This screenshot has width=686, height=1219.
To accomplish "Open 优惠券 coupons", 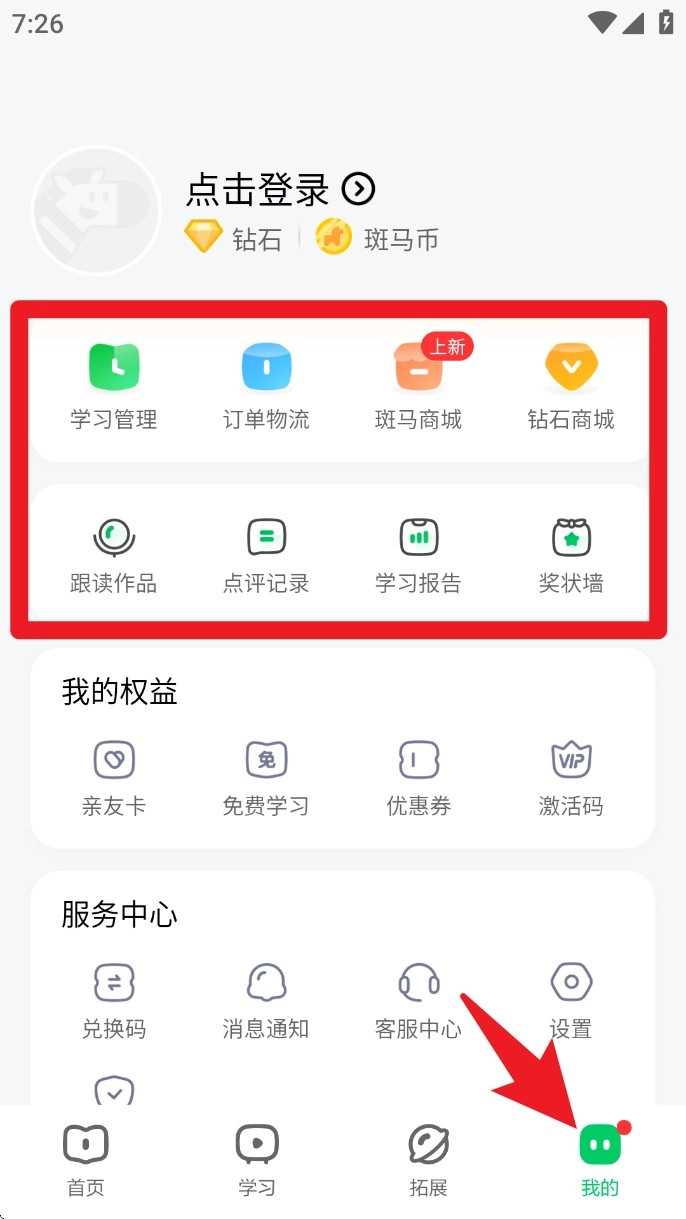I will point(418,777).
